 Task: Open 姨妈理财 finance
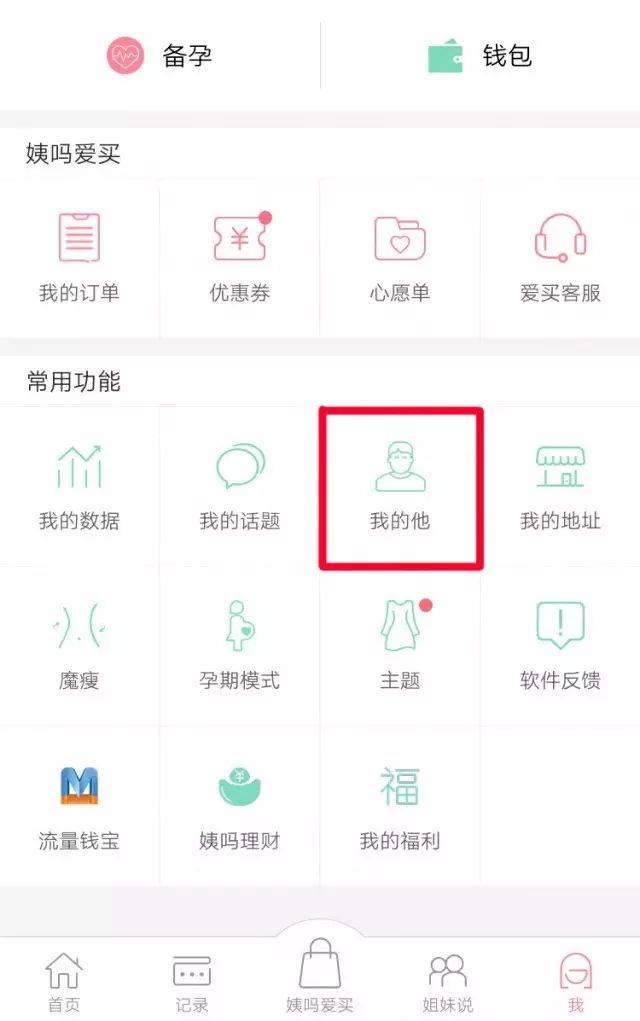pos(239,806)
